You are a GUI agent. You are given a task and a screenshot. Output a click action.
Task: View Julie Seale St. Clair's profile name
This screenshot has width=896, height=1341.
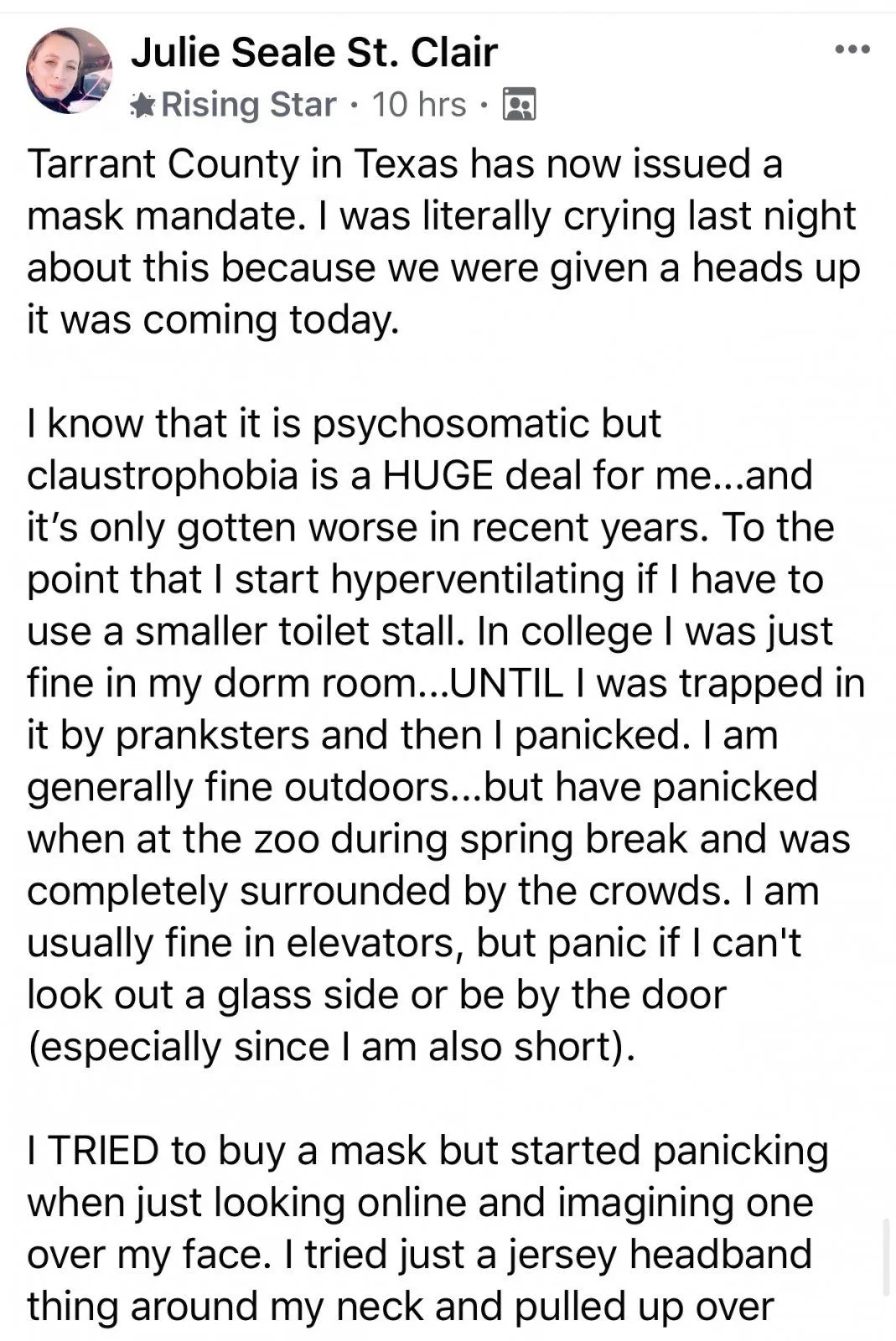314,53
